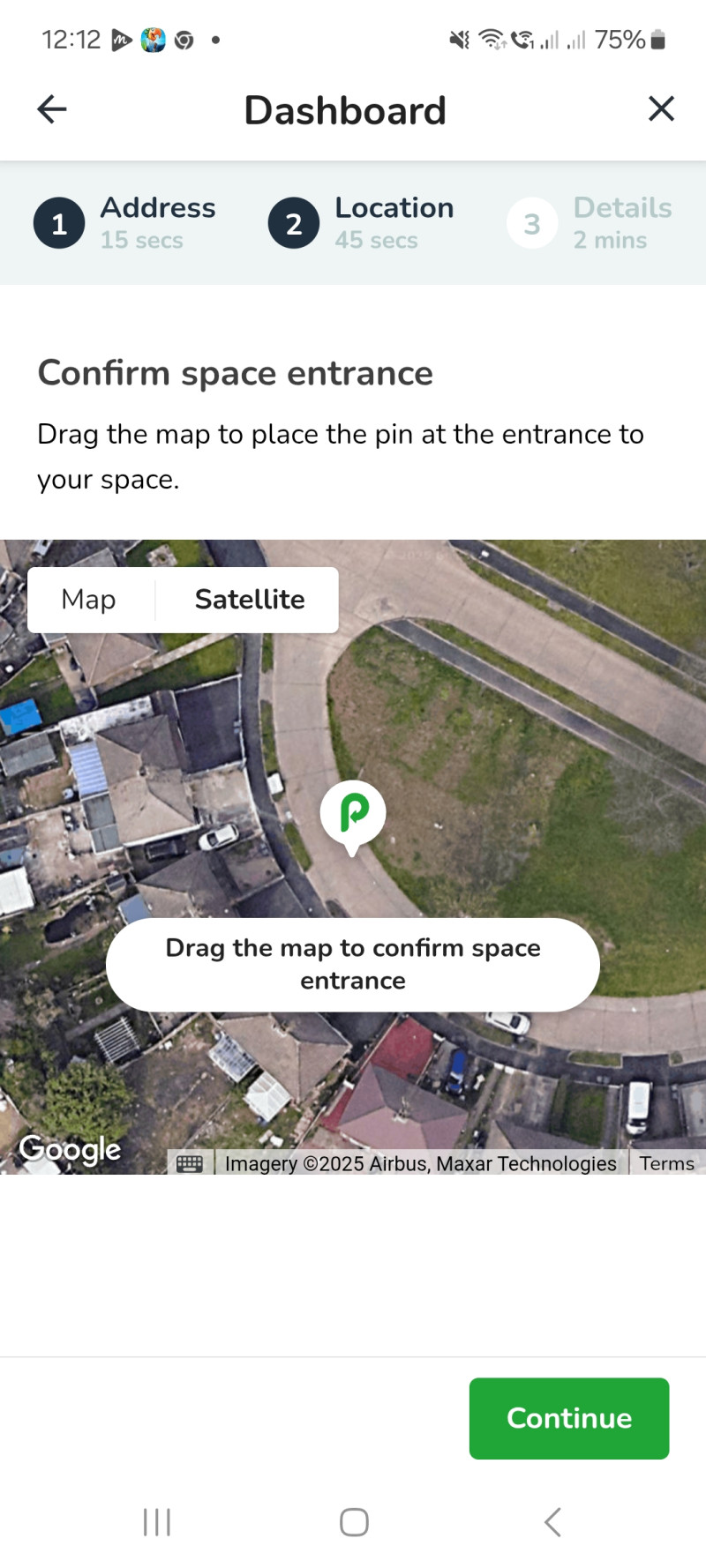The width and height of the screenshot is (706, 1568).
Task: Open the Google Maps Terms link
Action: coord(666,1163)
